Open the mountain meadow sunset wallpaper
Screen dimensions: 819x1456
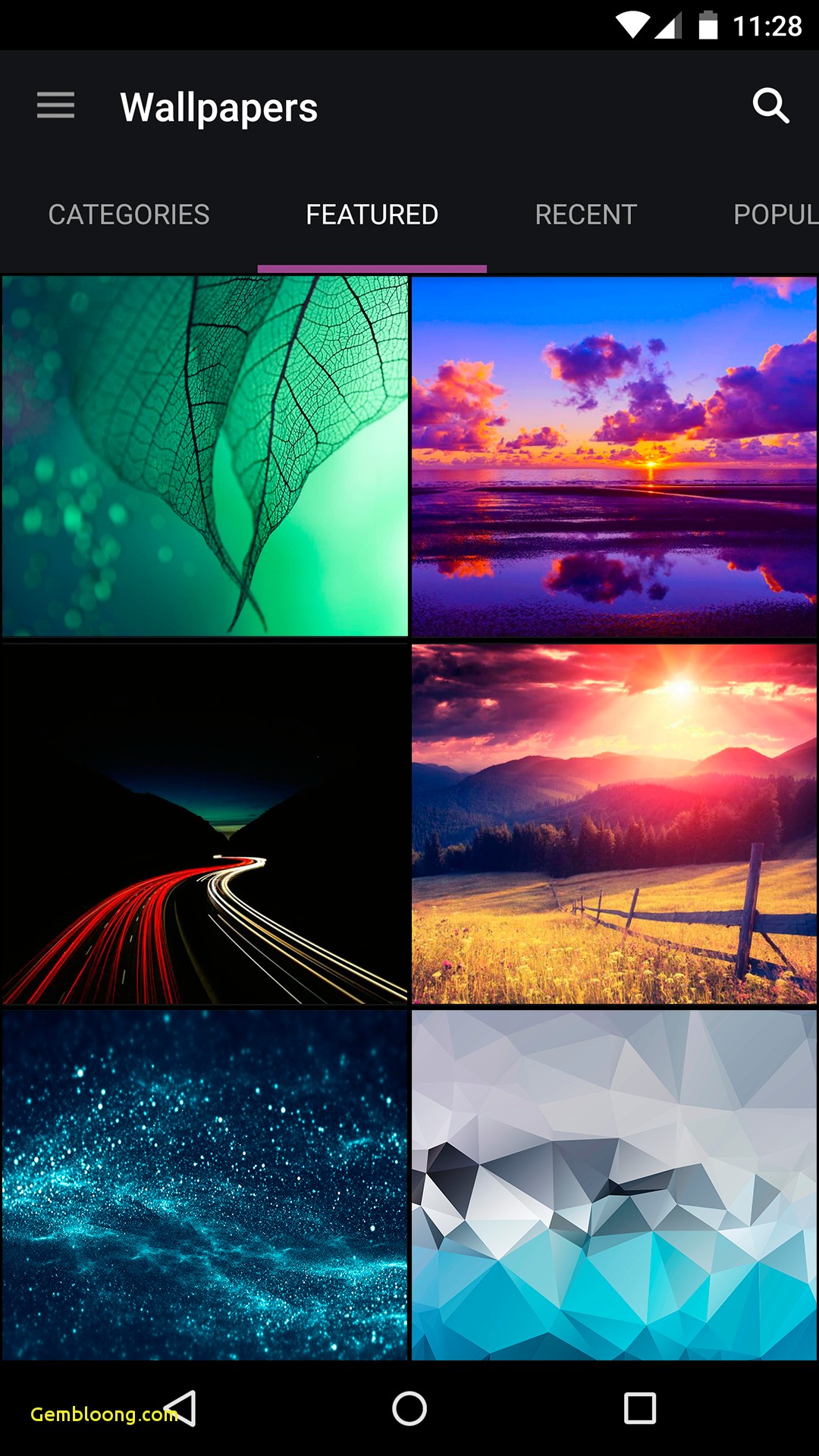tap(614, 824)
